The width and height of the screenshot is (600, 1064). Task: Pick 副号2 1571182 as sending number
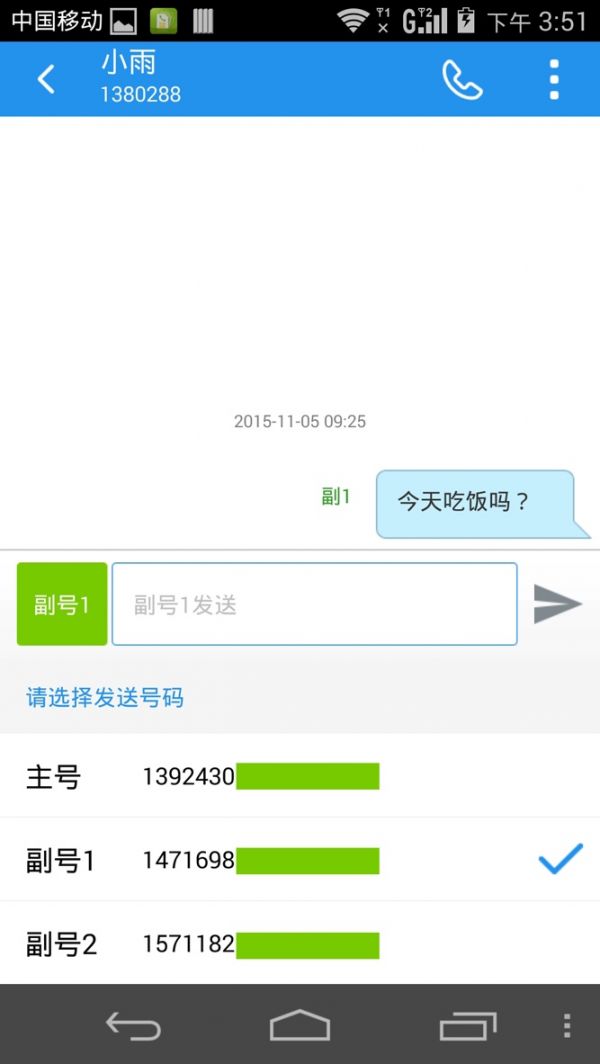pos(300,944)
